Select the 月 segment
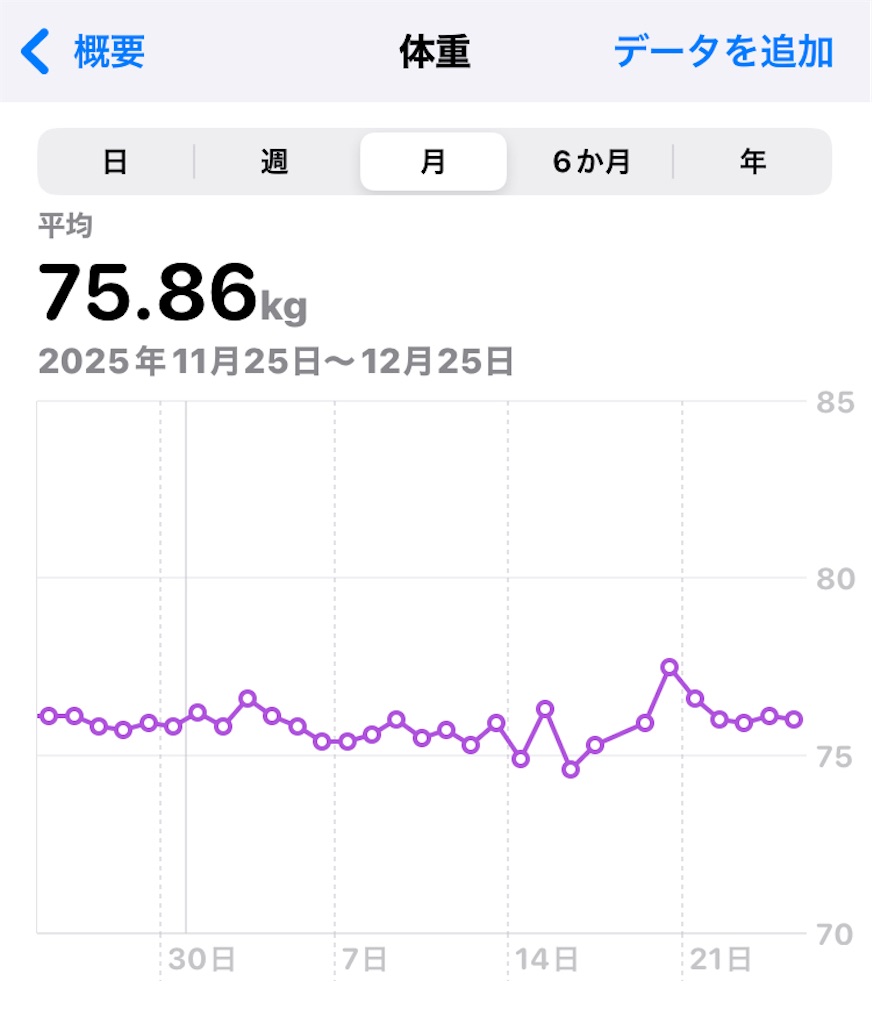 (x=433, y=162)
